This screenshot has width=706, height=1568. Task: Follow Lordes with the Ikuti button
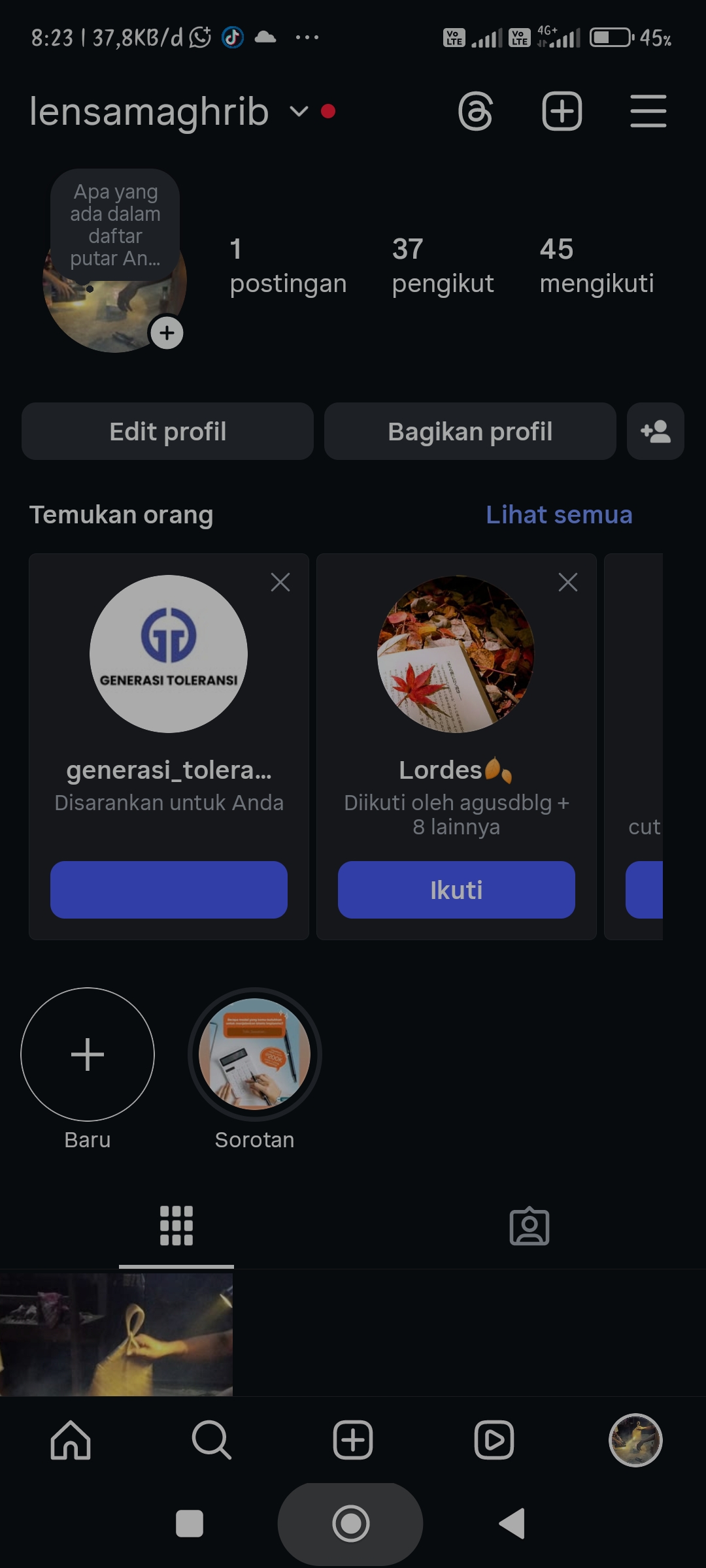pos(456,890)
